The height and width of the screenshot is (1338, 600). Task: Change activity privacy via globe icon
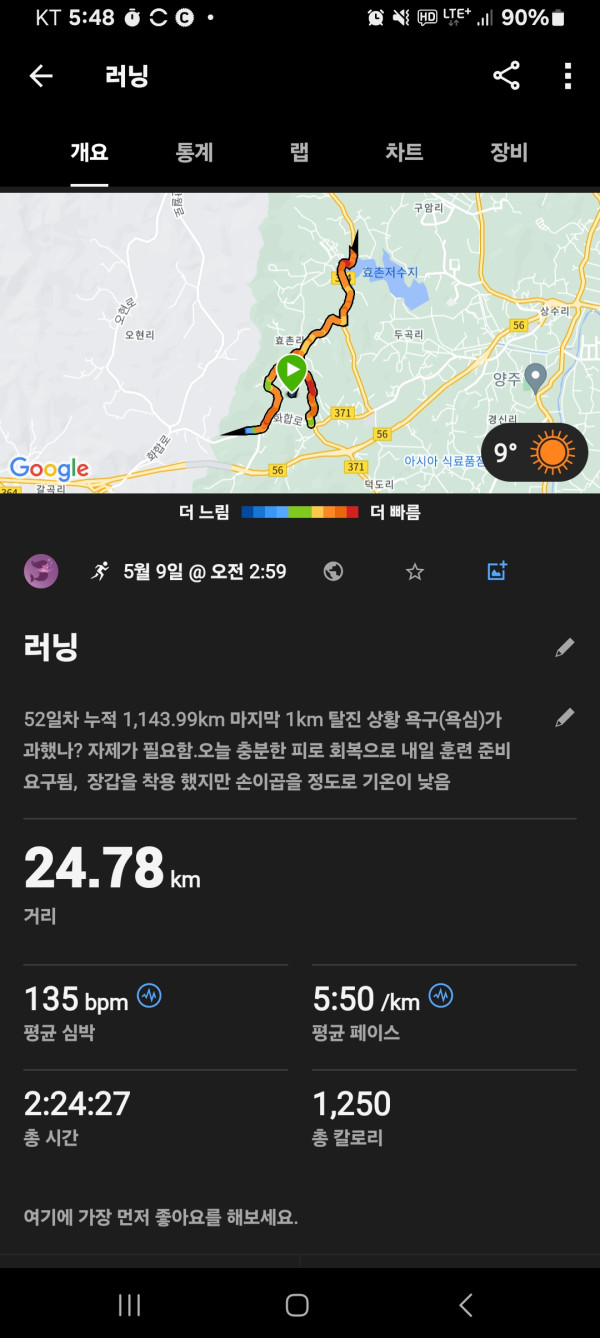(334, 571)
